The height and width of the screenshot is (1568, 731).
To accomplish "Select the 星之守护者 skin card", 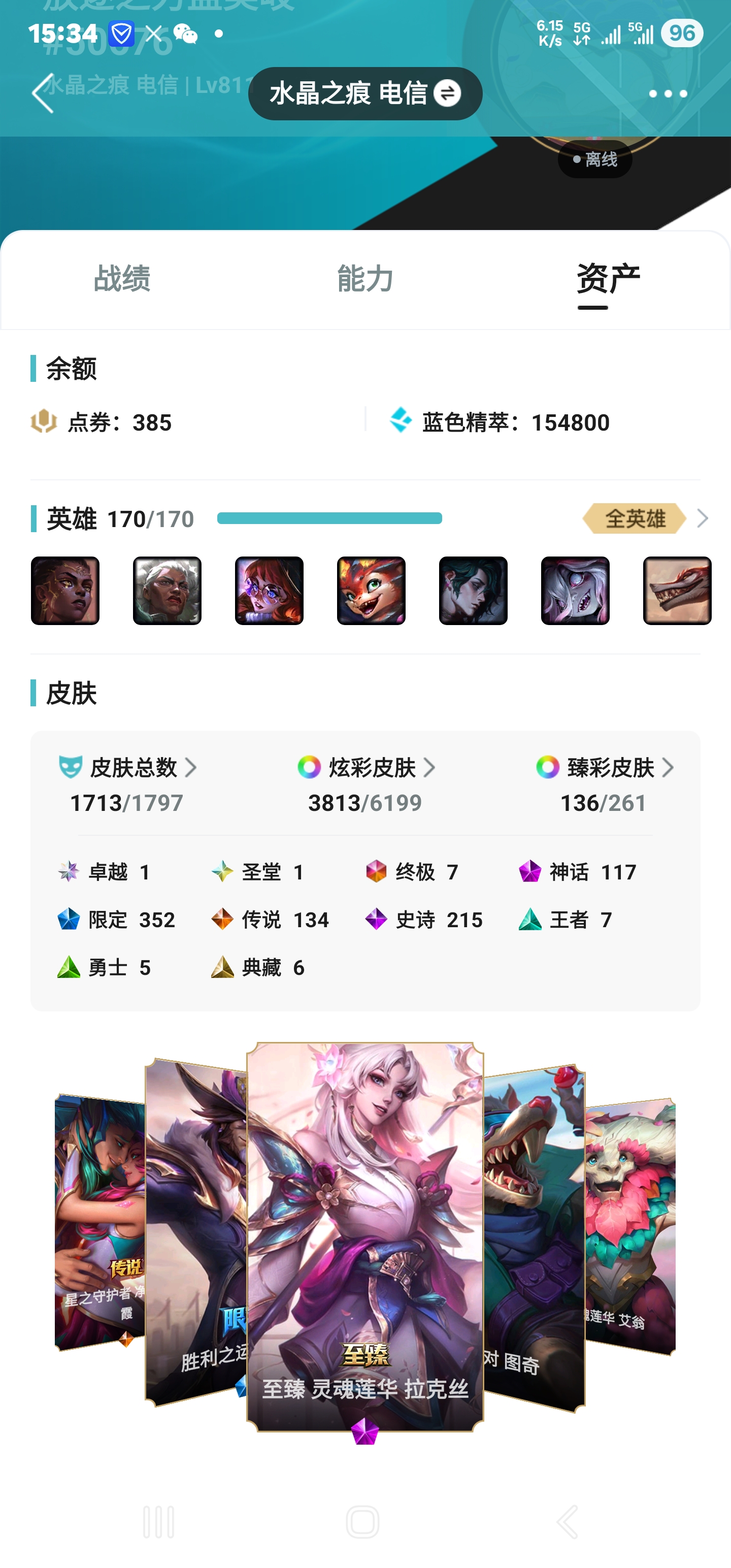I will [x=100, y=1221].
